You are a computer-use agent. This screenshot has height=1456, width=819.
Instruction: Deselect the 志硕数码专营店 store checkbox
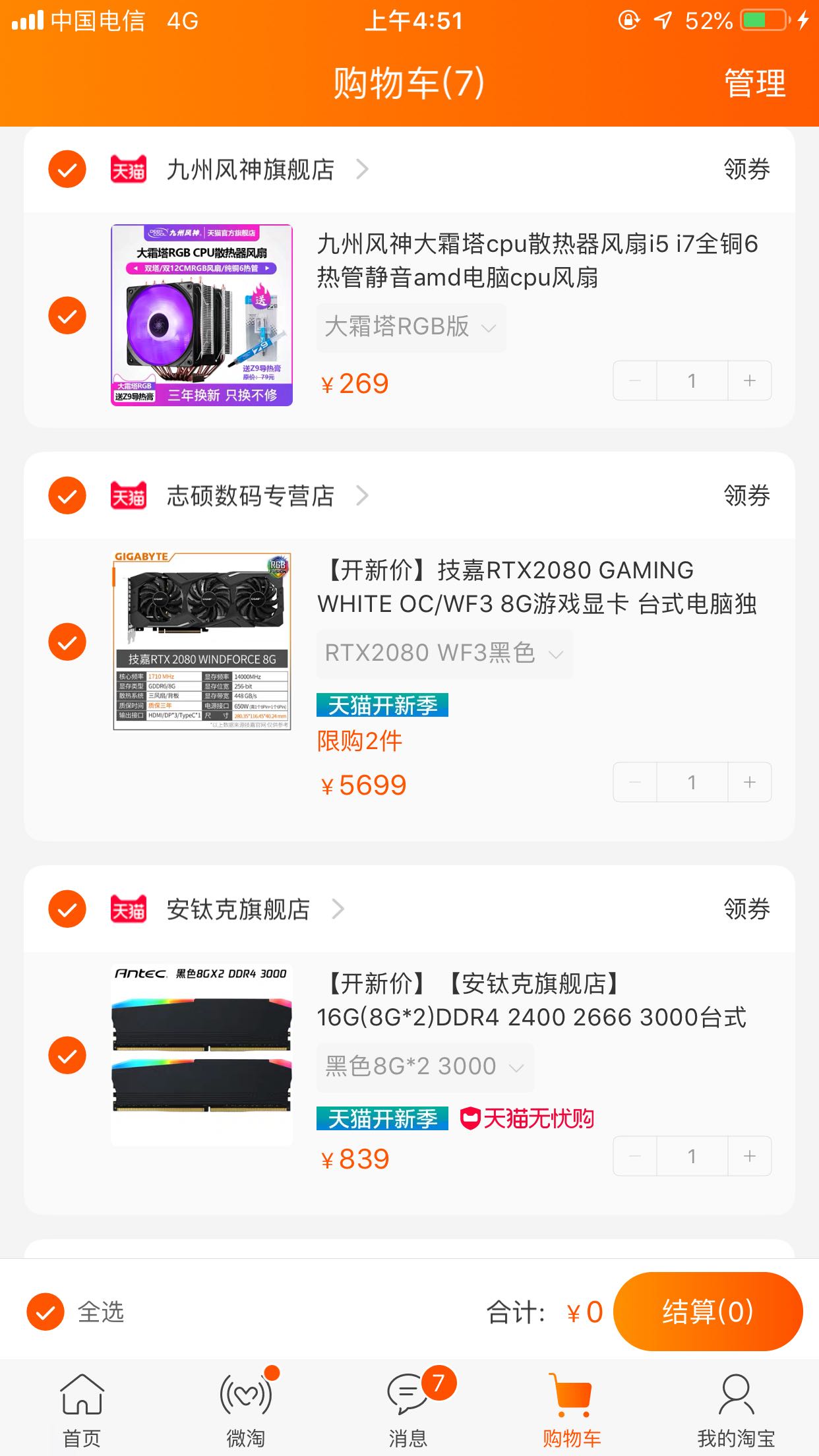[67, 495]
